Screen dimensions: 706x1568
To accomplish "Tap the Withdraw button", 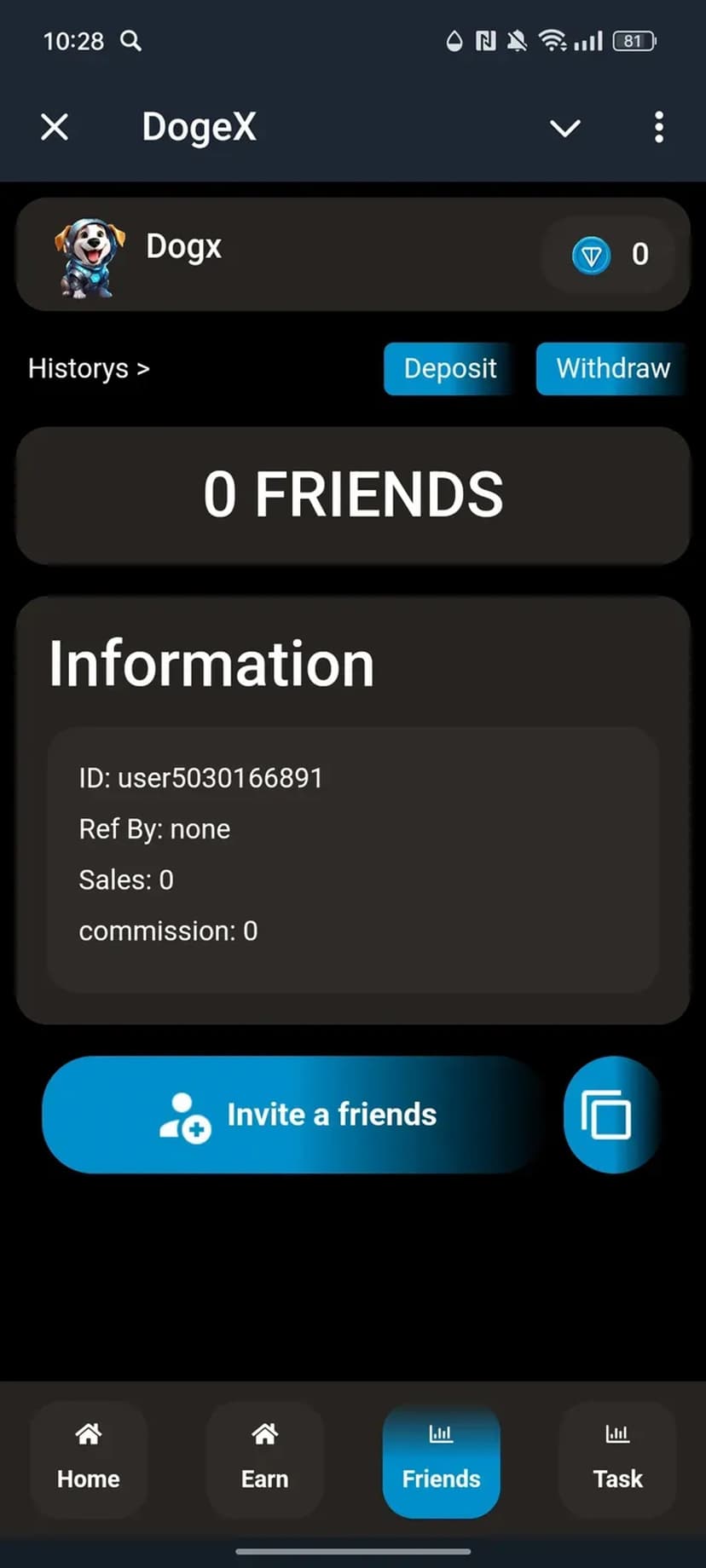I will (612, 368).
